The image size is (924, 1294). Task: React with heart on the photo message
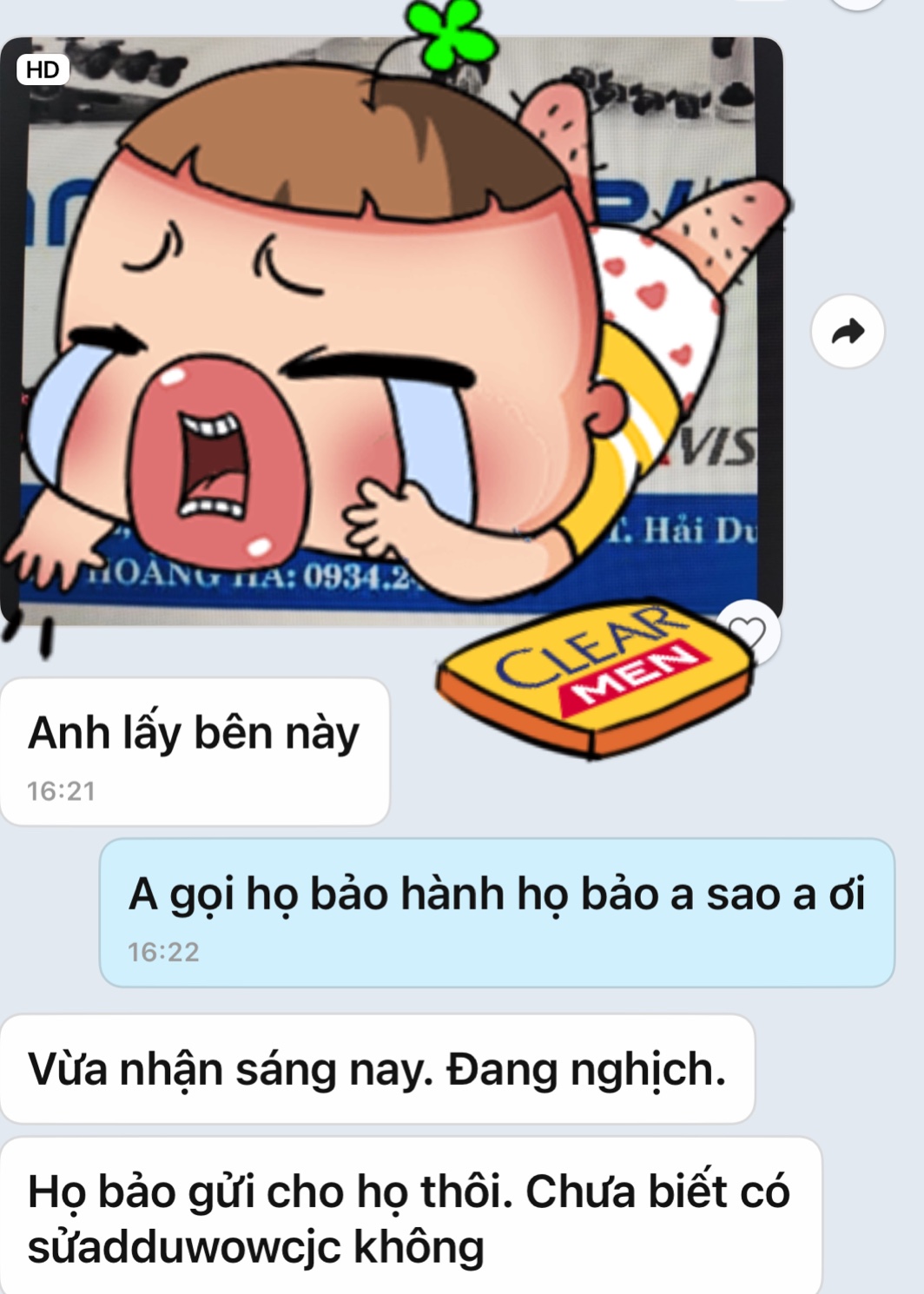click(x=749, y=632)
